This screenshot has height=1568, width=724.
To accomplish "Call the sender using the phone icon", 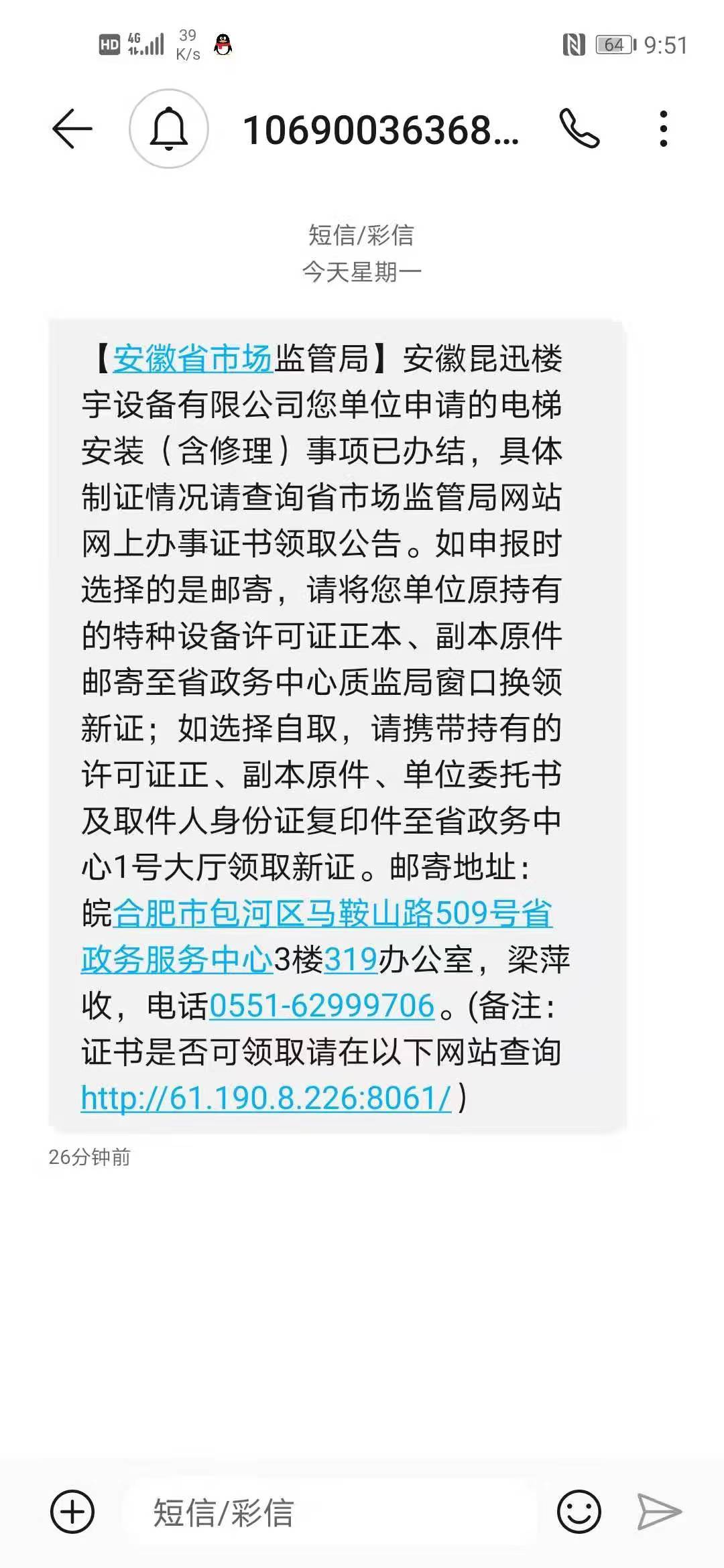I will (x=579, y=129).
